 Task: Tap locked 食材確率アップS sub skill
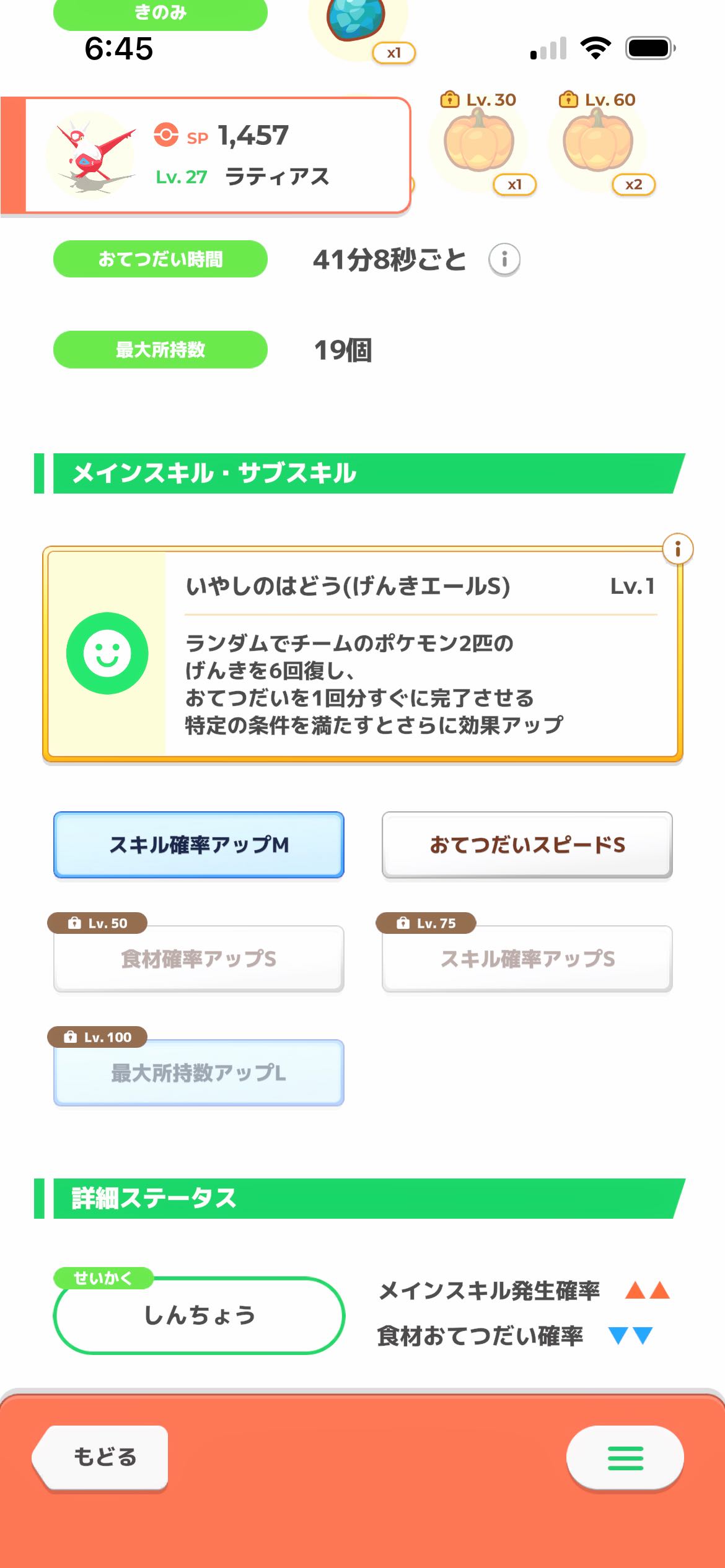click(x=199, y=959)
